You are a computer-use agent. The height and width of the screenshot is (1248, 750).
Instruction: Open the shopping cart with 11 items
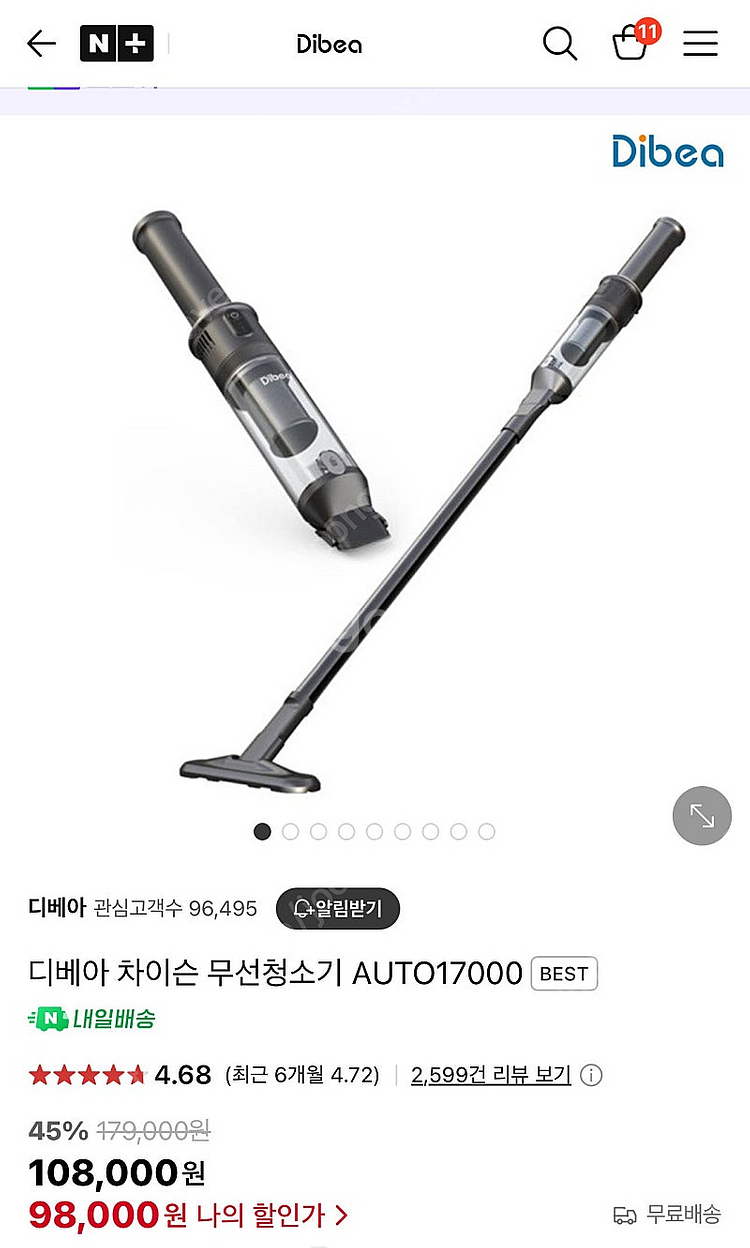pyautogui.click(x=631, y=44)
